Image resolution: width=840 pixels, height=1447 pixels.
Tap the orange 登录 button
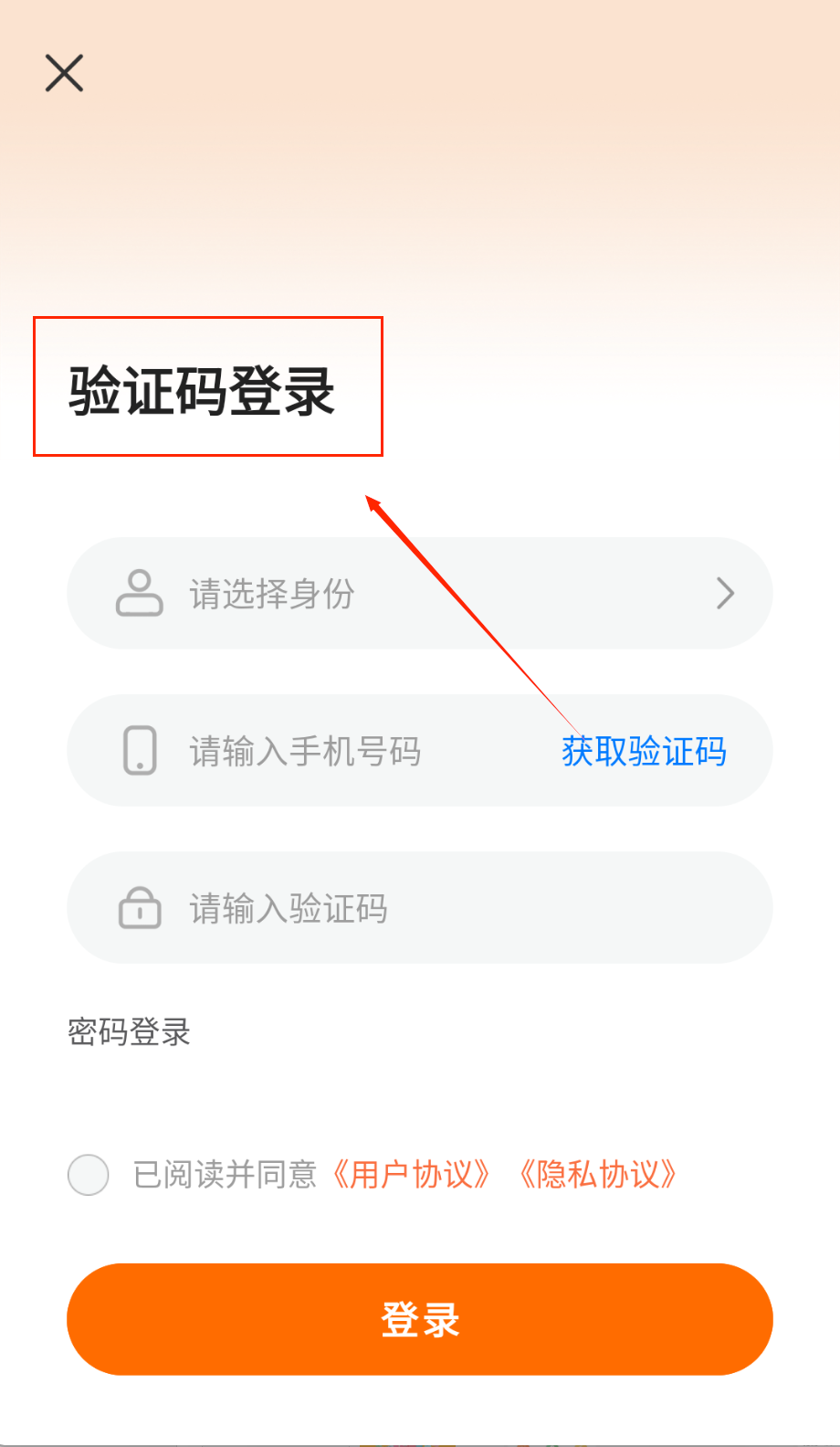420,1319
